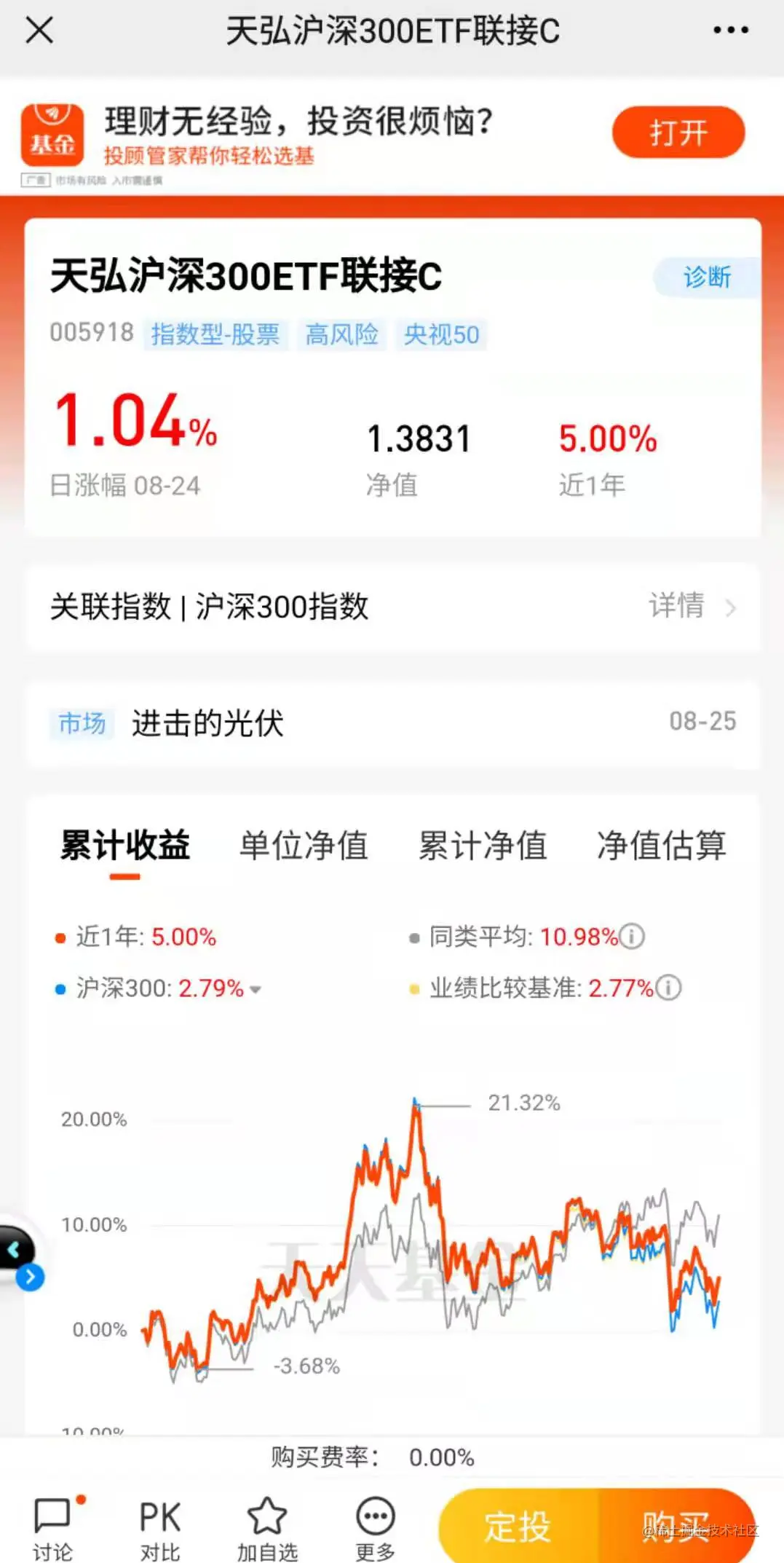Show info for 同类平均
784x1563 pixels.
point(632,937)
